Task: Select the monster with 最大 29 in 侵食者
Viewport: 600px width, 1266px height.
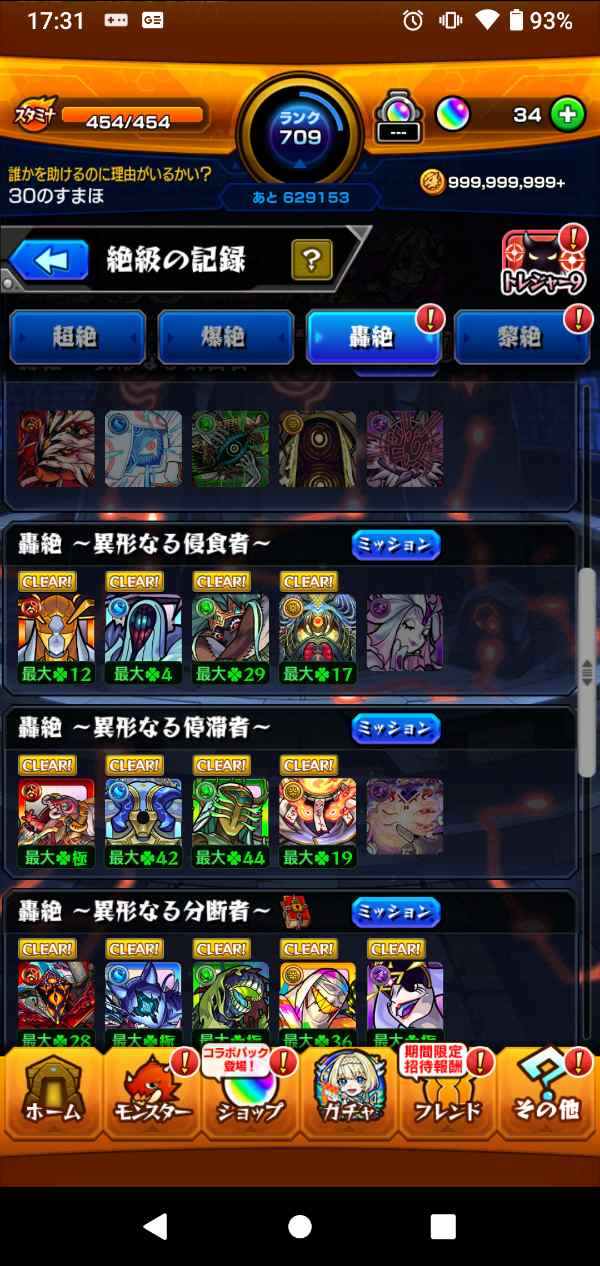Action: (x=230, y=630)
